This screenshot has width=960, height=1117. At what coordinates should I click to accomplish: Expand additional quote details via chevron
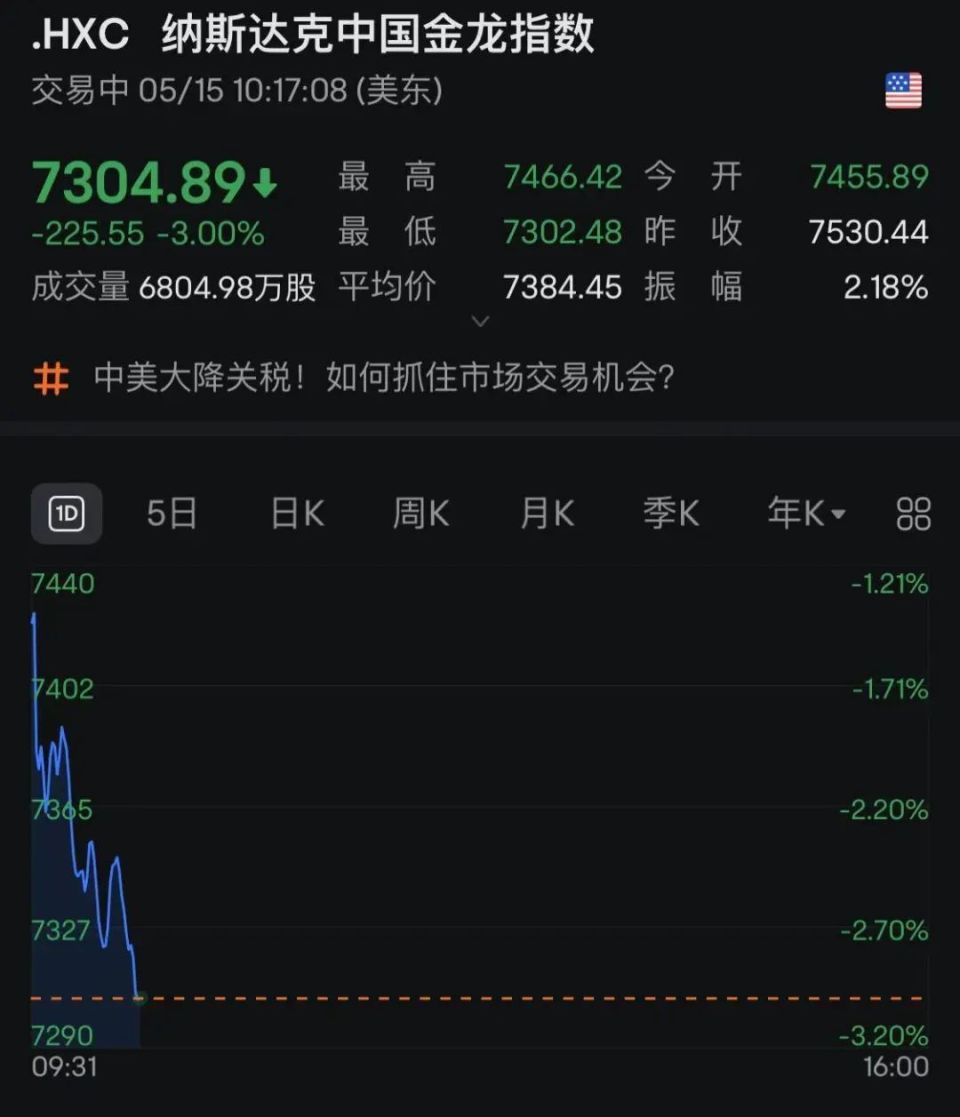pos(480,321)
